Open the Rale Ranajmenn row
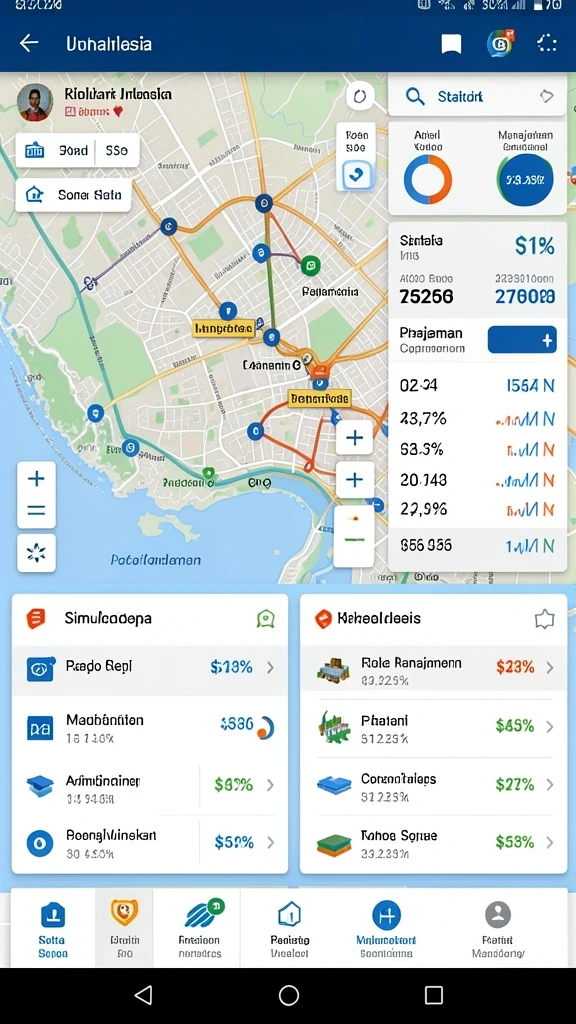The image size is (576, 1024). (433, 667)
